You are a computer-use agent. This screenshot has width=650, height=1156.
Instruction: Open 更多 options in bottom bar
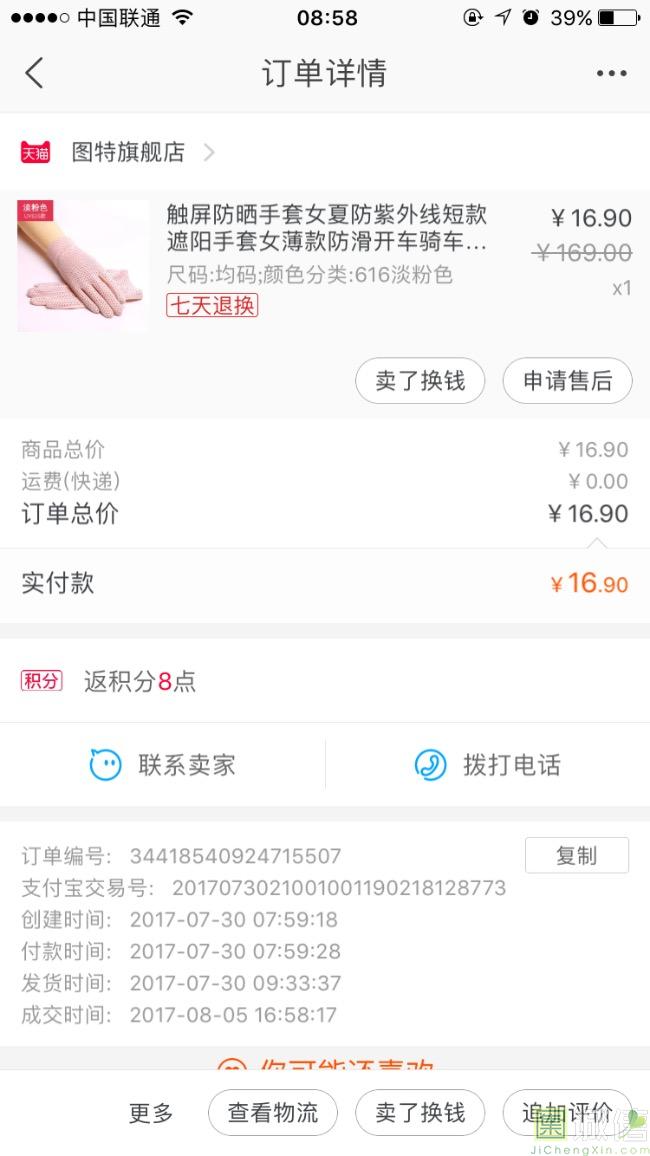pos(151,1112)
